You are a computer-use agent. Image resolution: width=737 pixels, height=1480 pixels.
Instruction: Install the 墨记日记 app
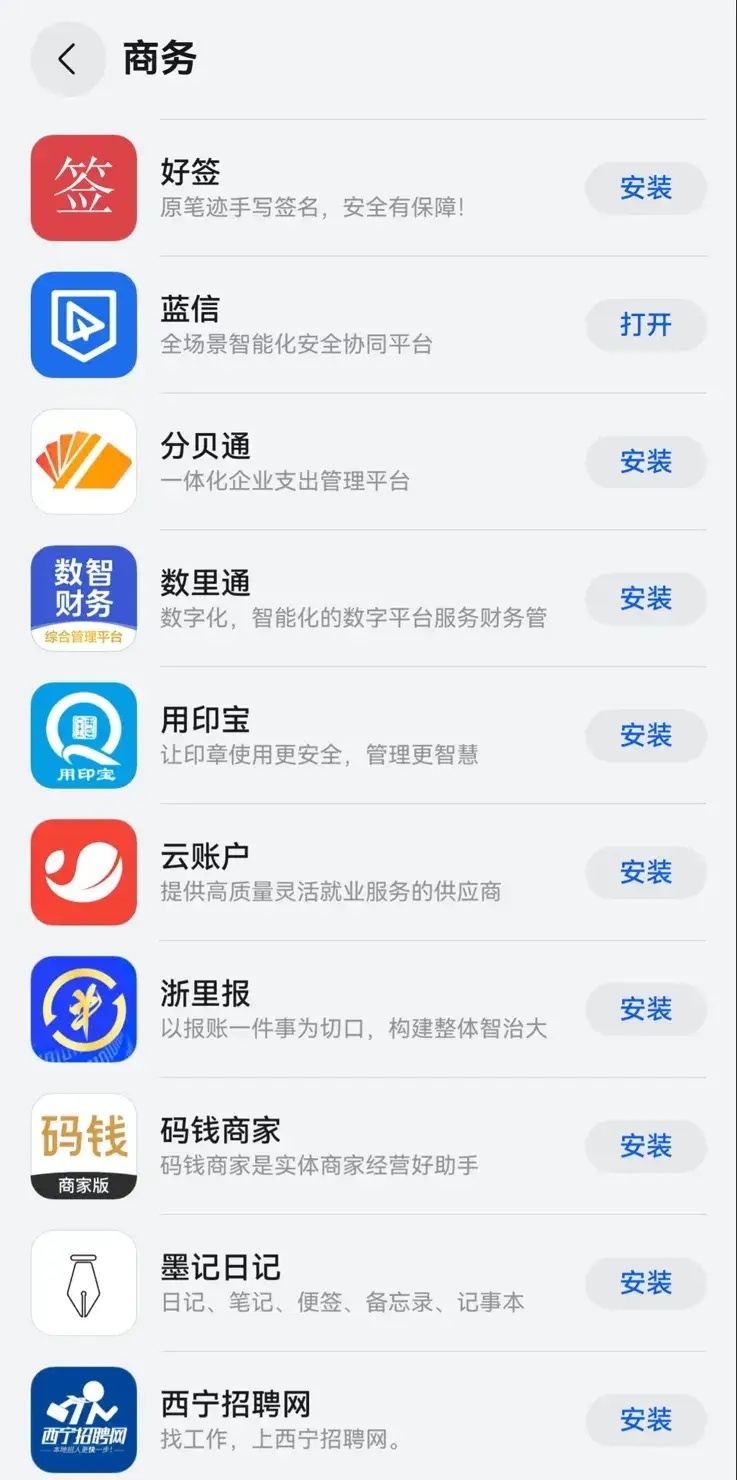646,1284
